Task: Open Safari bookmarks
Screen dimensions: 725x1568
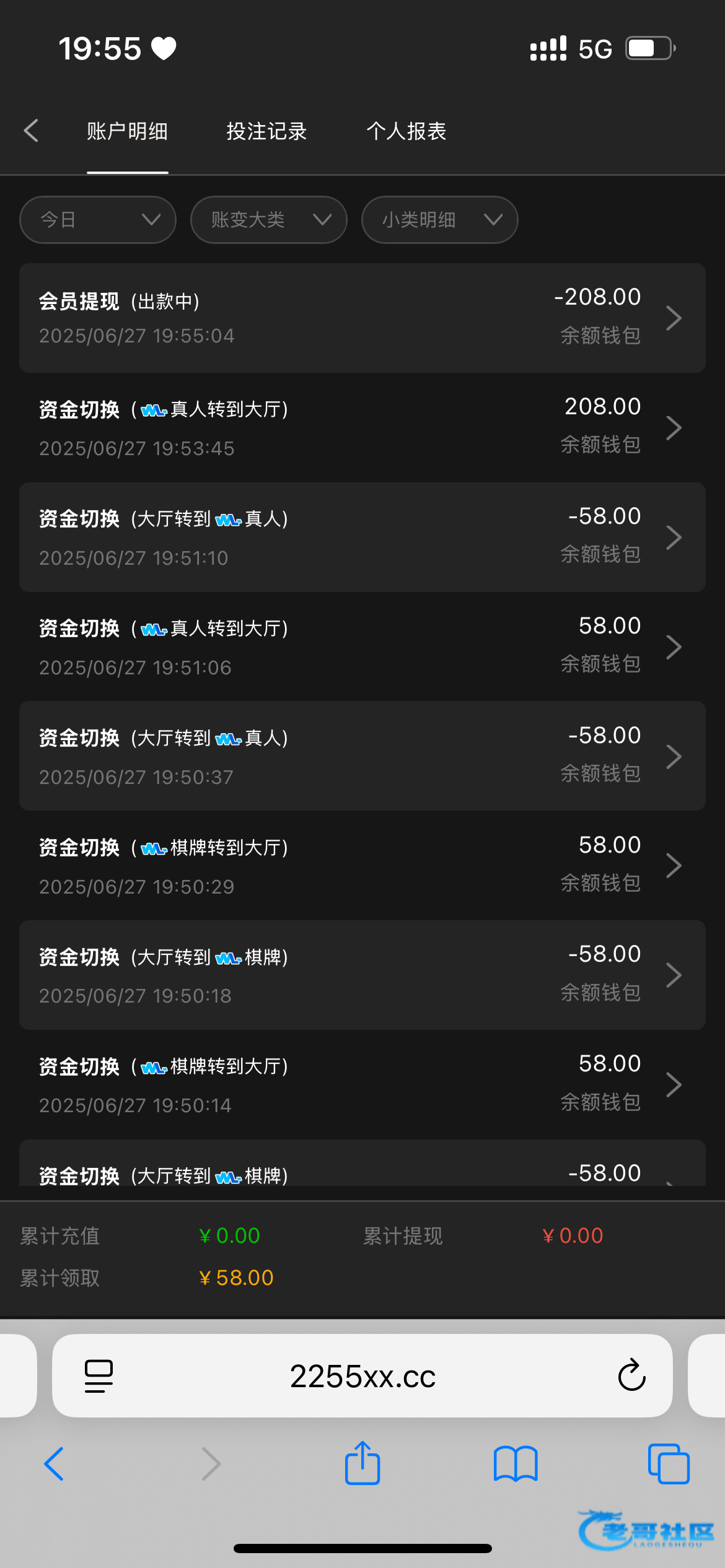Action: pyautogui.click(x=515, y=1464)
